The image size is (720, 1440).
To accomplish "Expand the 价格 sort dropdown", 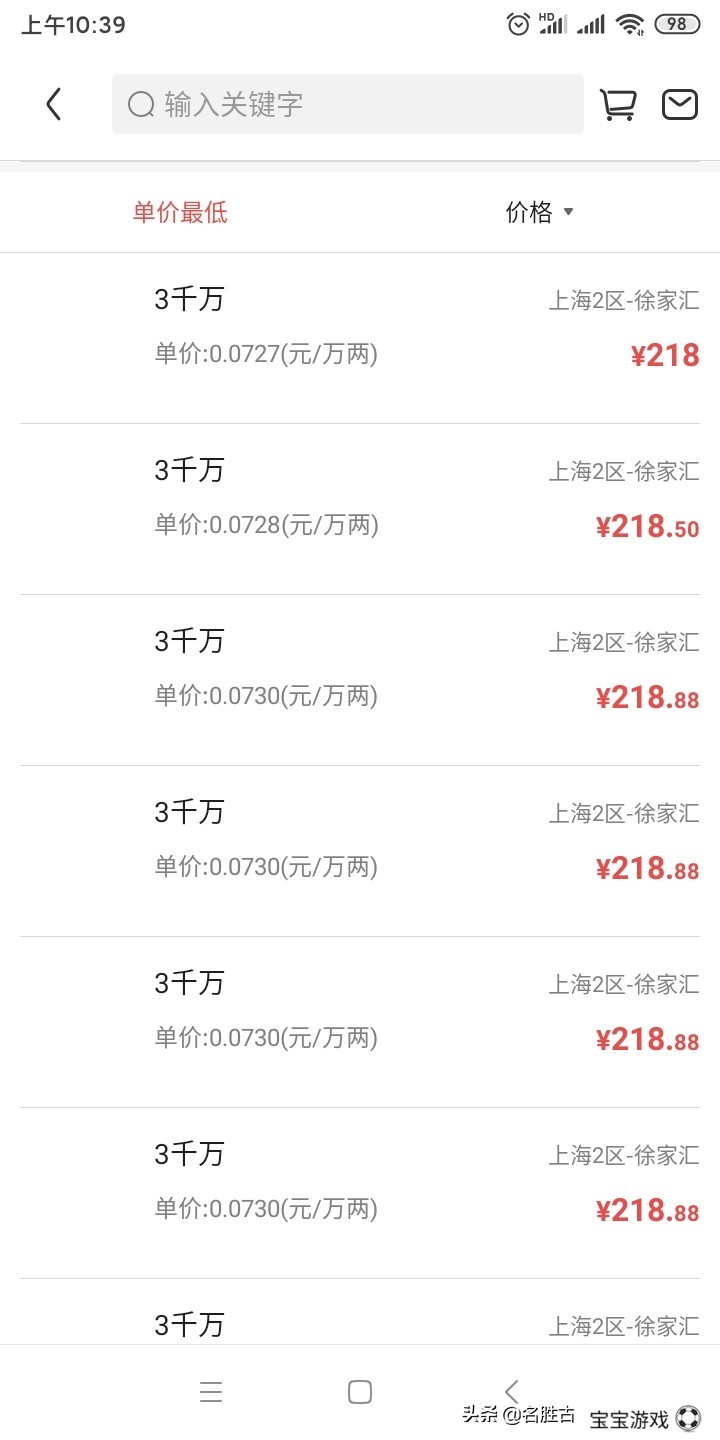I will (x=540, y=212).
